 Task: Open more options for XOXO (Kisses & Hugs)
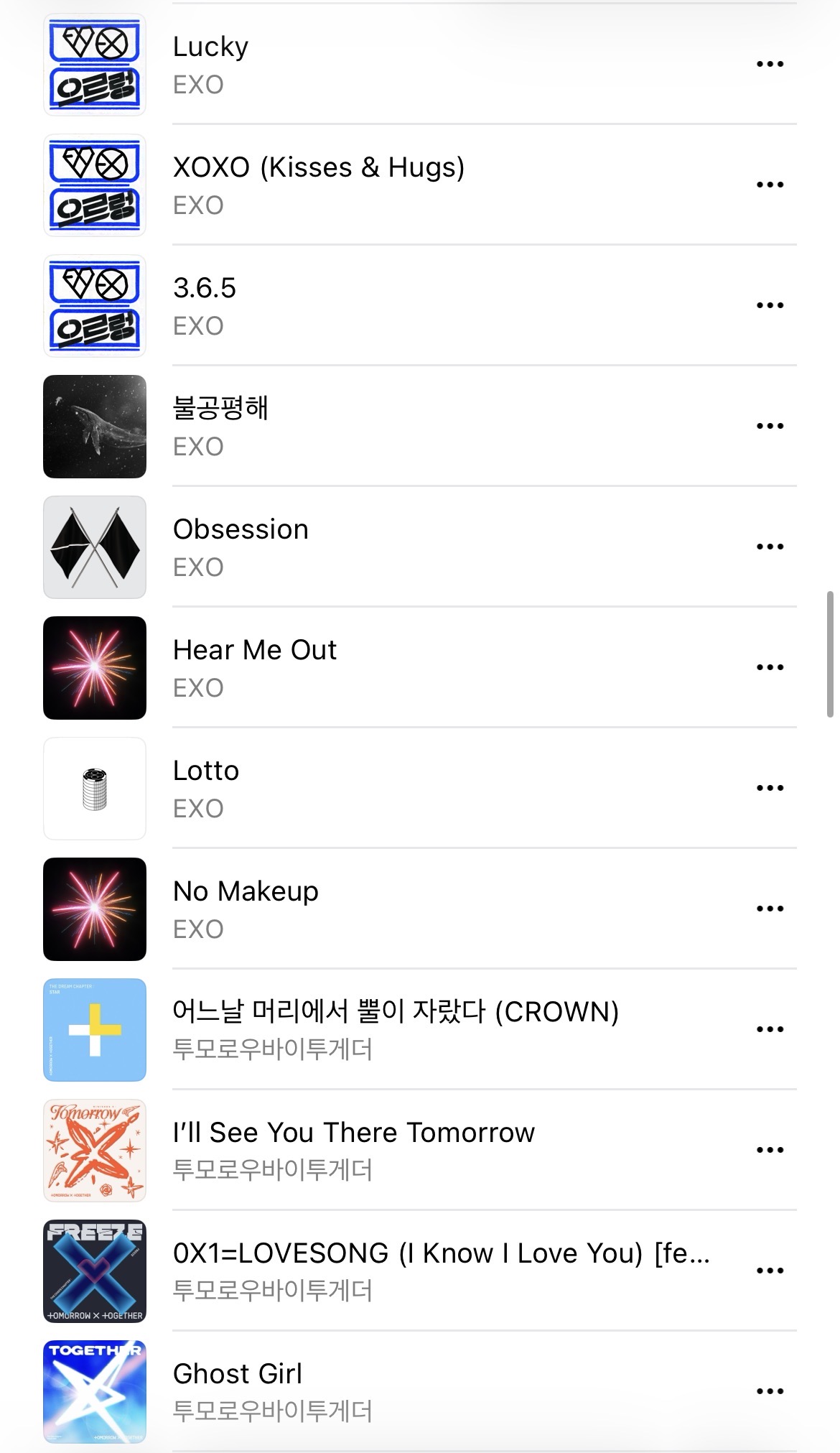770,185
